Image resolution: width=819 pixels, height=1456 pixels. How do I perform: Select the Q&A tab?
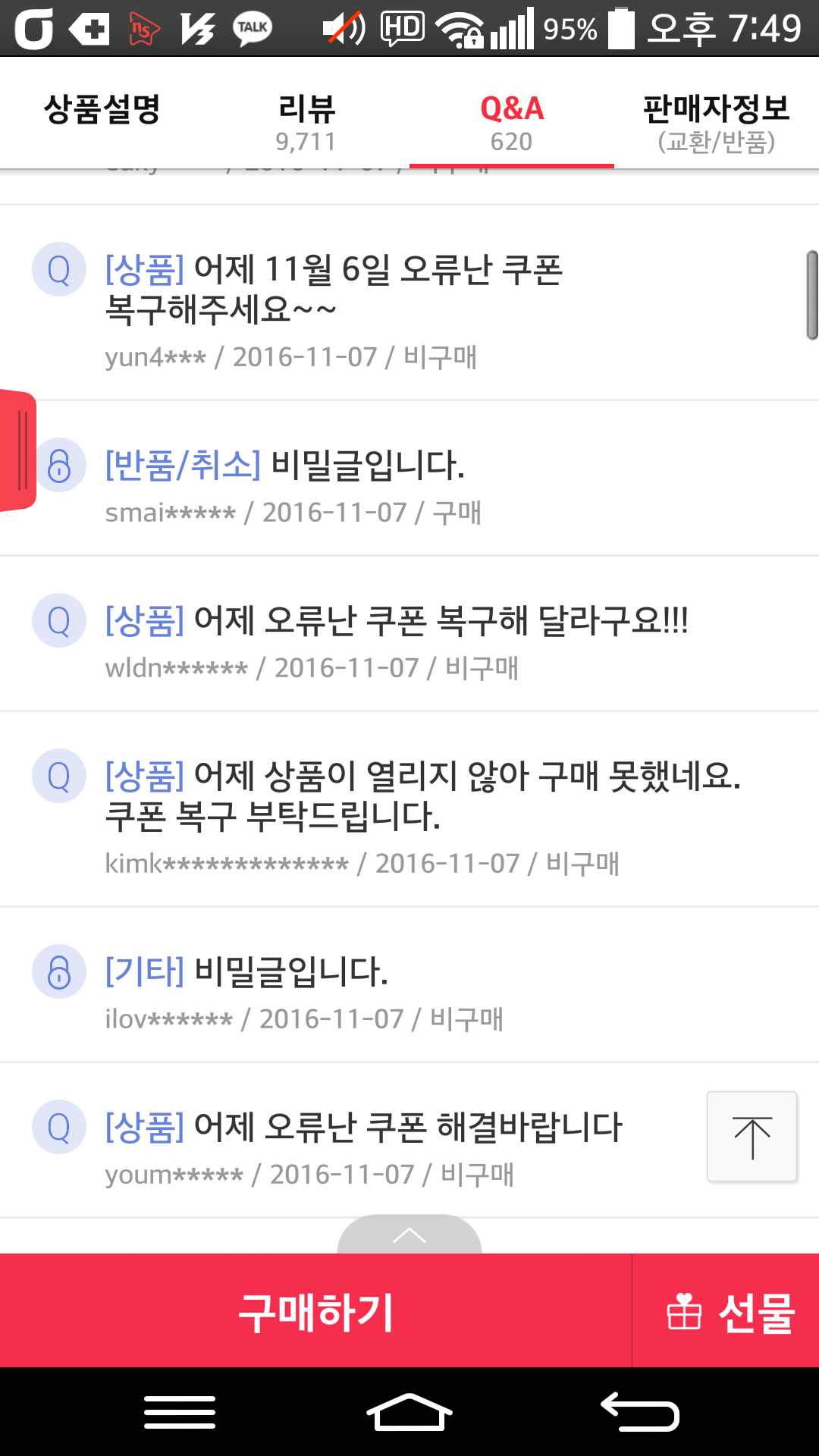pos(512,121)
